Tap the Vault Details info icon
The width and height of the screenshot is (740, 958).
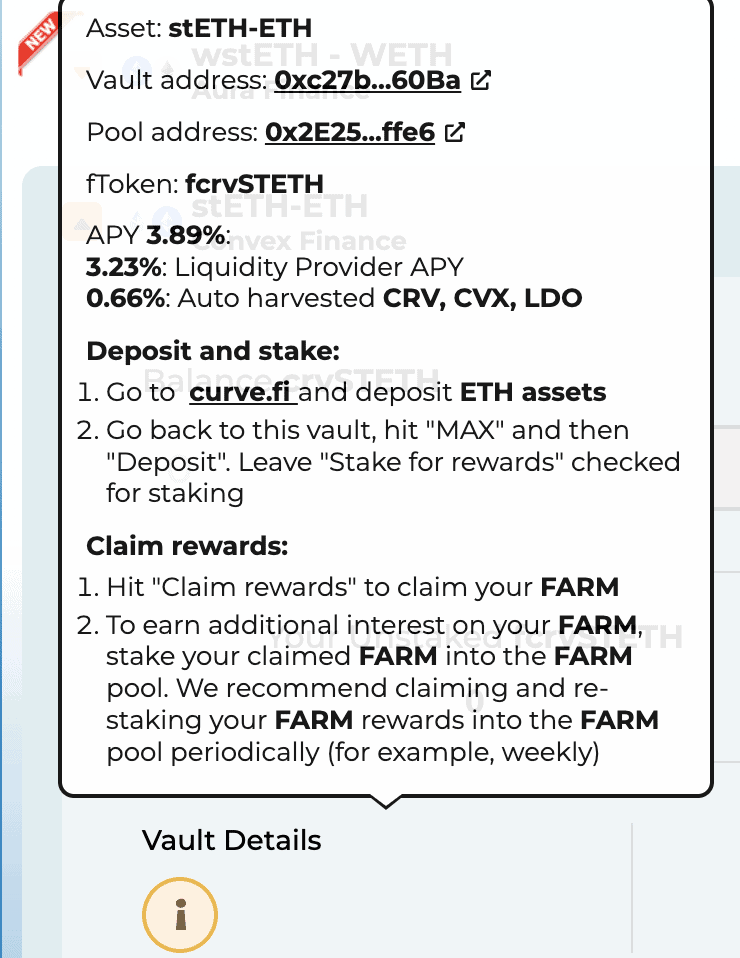pyautogui.click(x=180, y=914)
